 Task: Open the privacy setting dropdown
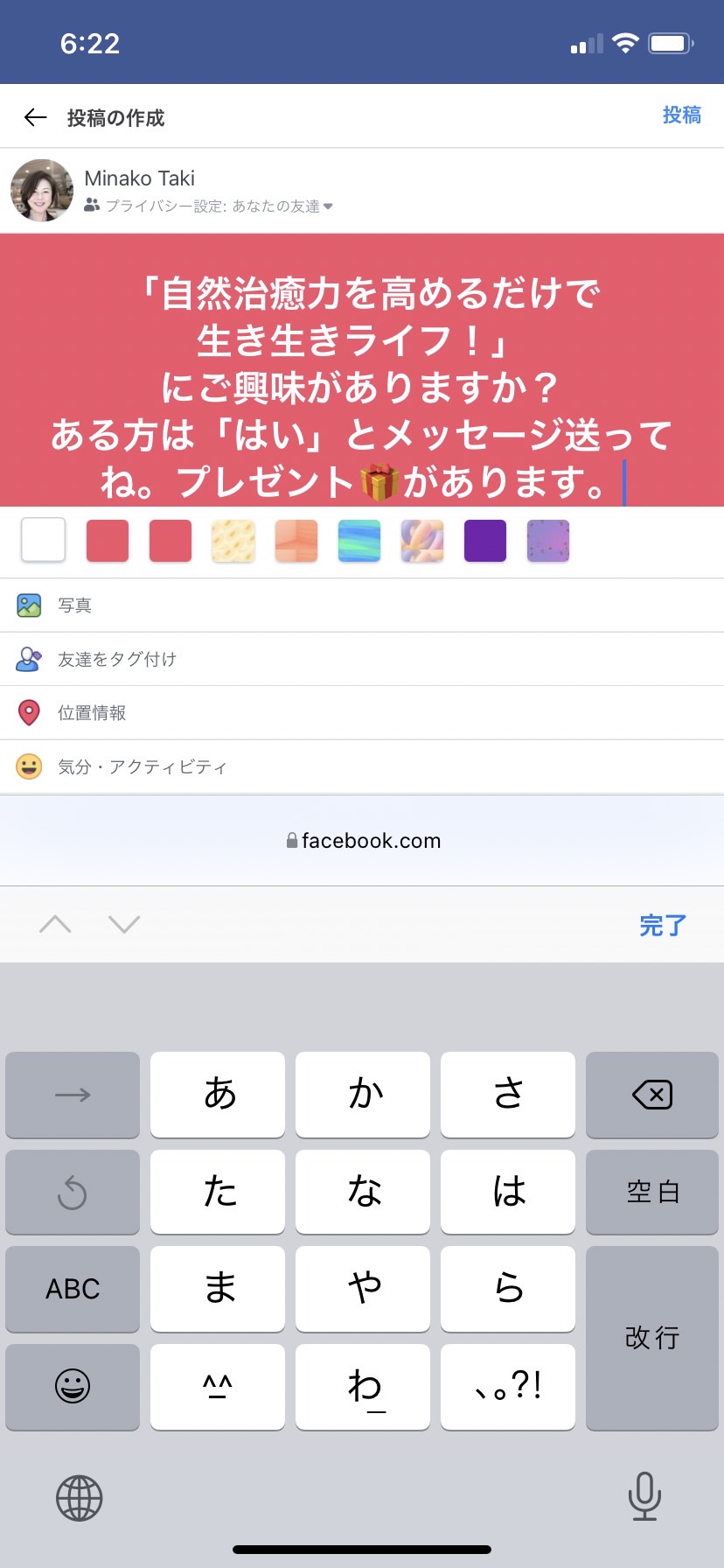coord(209,206)
